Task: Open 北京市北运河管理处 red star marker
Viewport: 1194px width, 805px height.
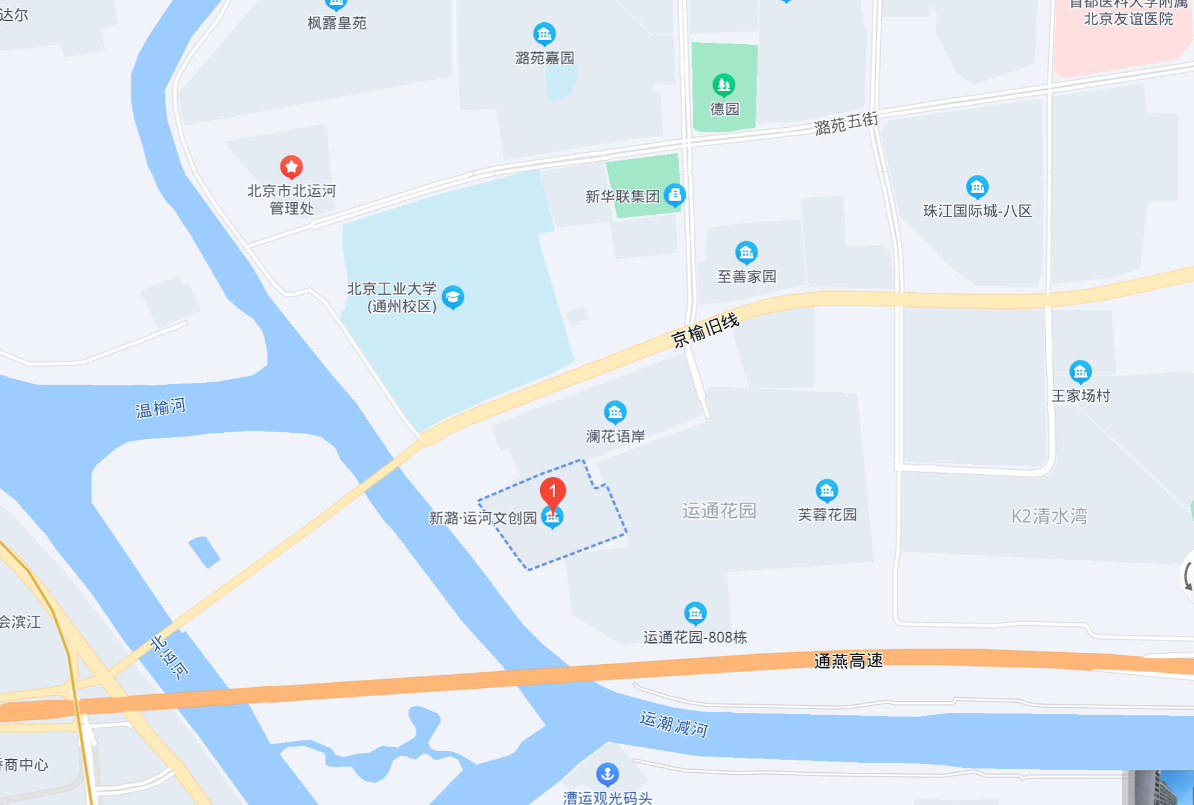Action: click(x=291, y=167)
